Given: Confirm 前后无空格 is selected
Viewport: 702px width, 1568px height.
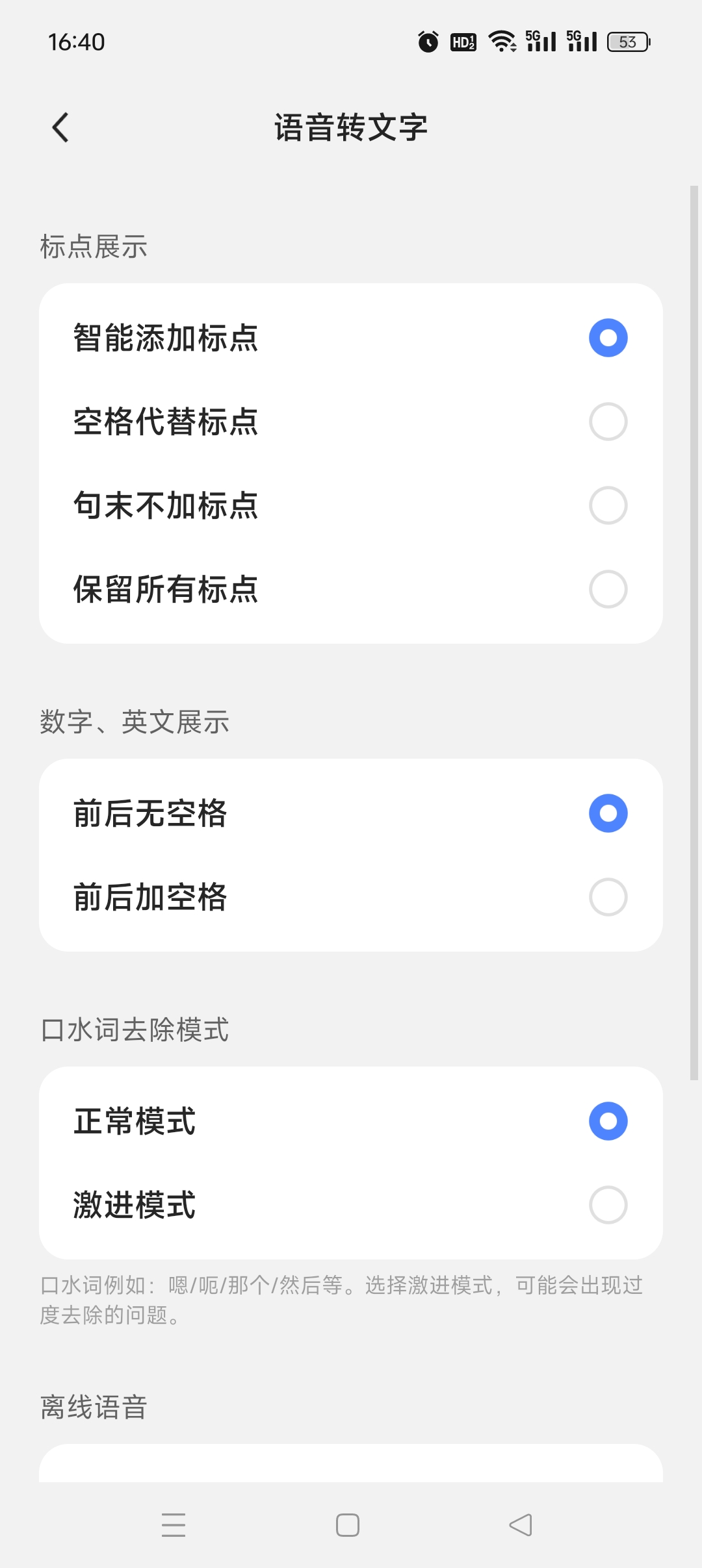Looking at the screenshot, I should 607,813.
